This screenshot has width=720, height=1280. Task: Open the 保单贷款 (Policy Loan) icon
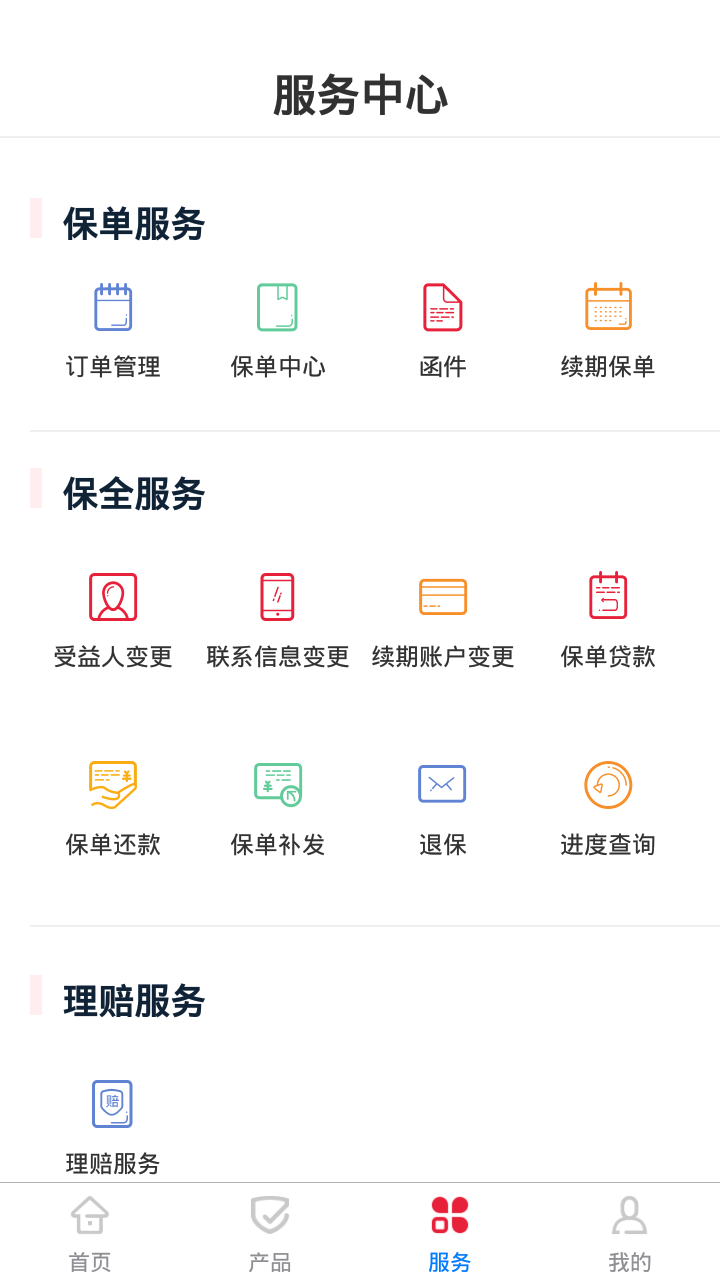608,596
